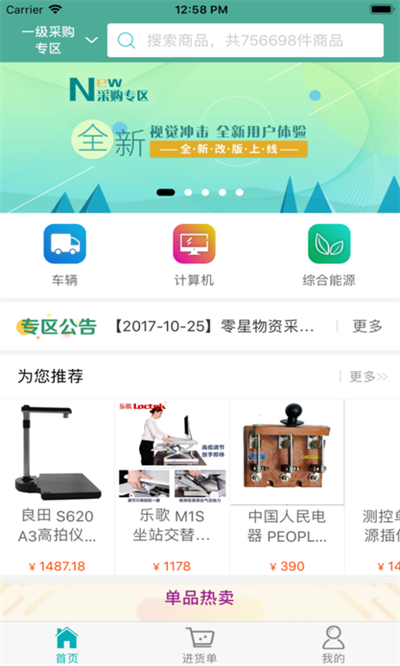Open the 计算机 category
This screenshot has width=400, height=666.
click(x=194, y=255)
